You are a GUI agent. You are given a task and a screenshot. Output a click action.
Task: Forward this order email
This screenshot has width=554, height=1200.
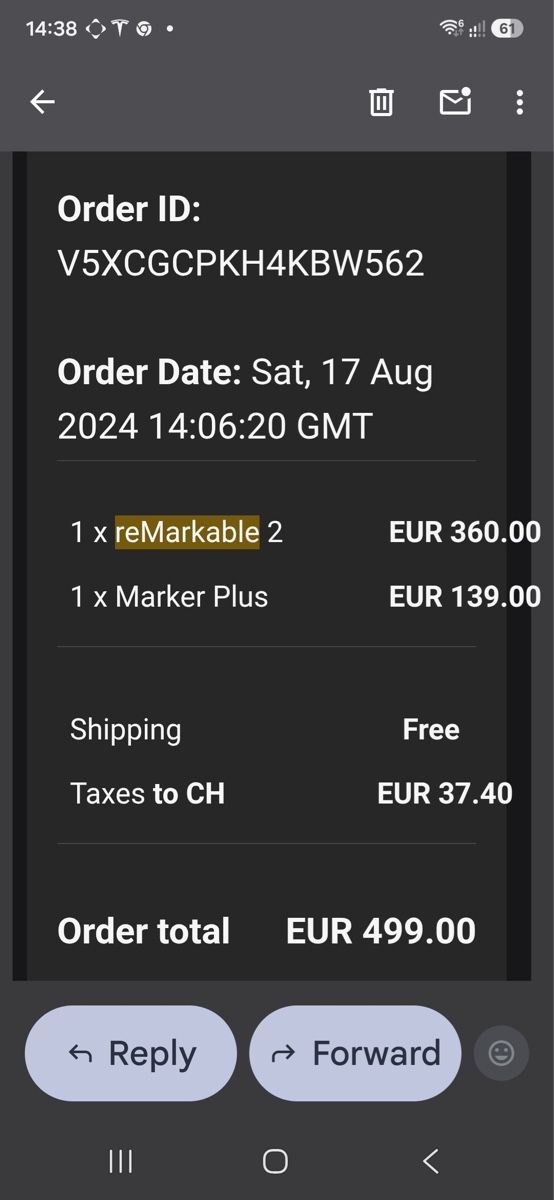tap(355, 1053)
